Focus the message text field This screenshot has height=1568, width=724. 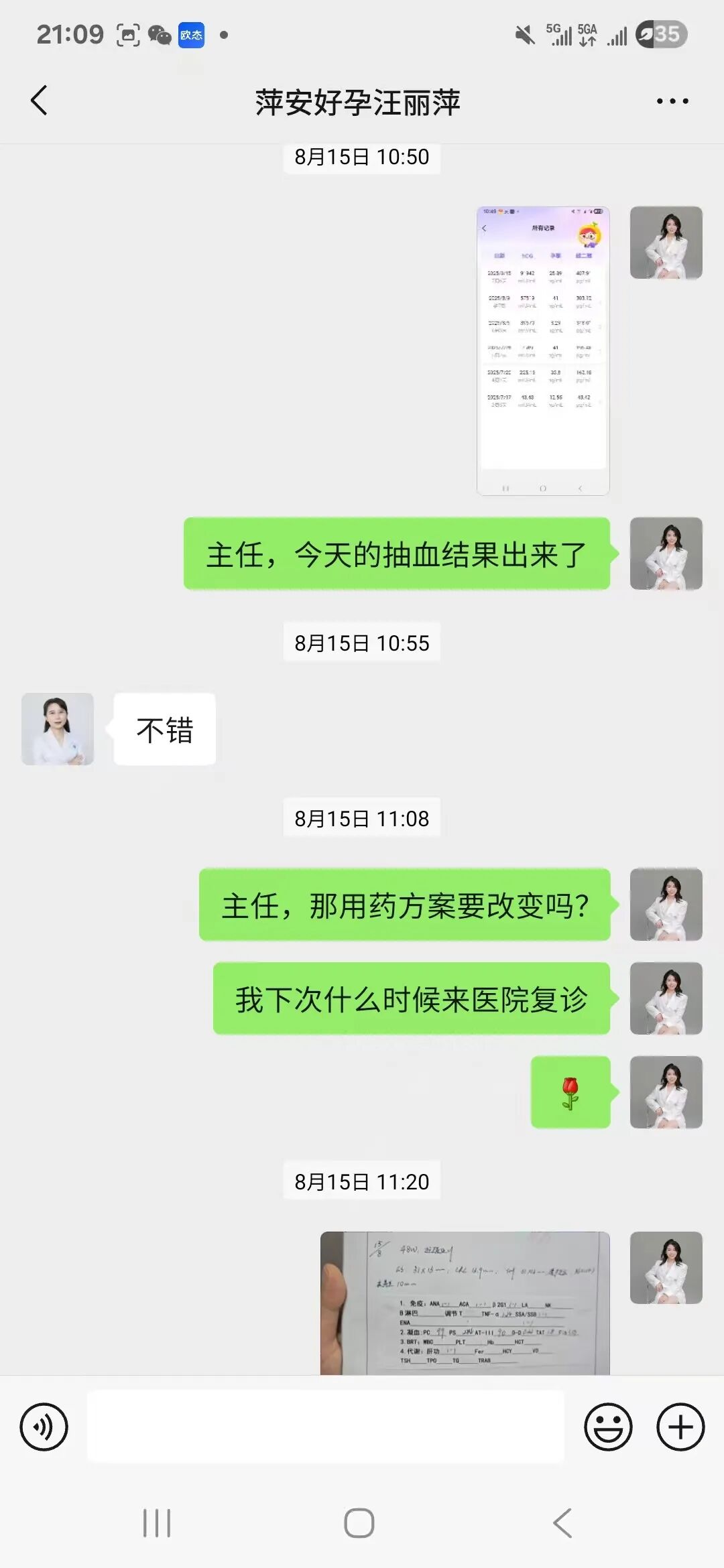[326, 1426]
